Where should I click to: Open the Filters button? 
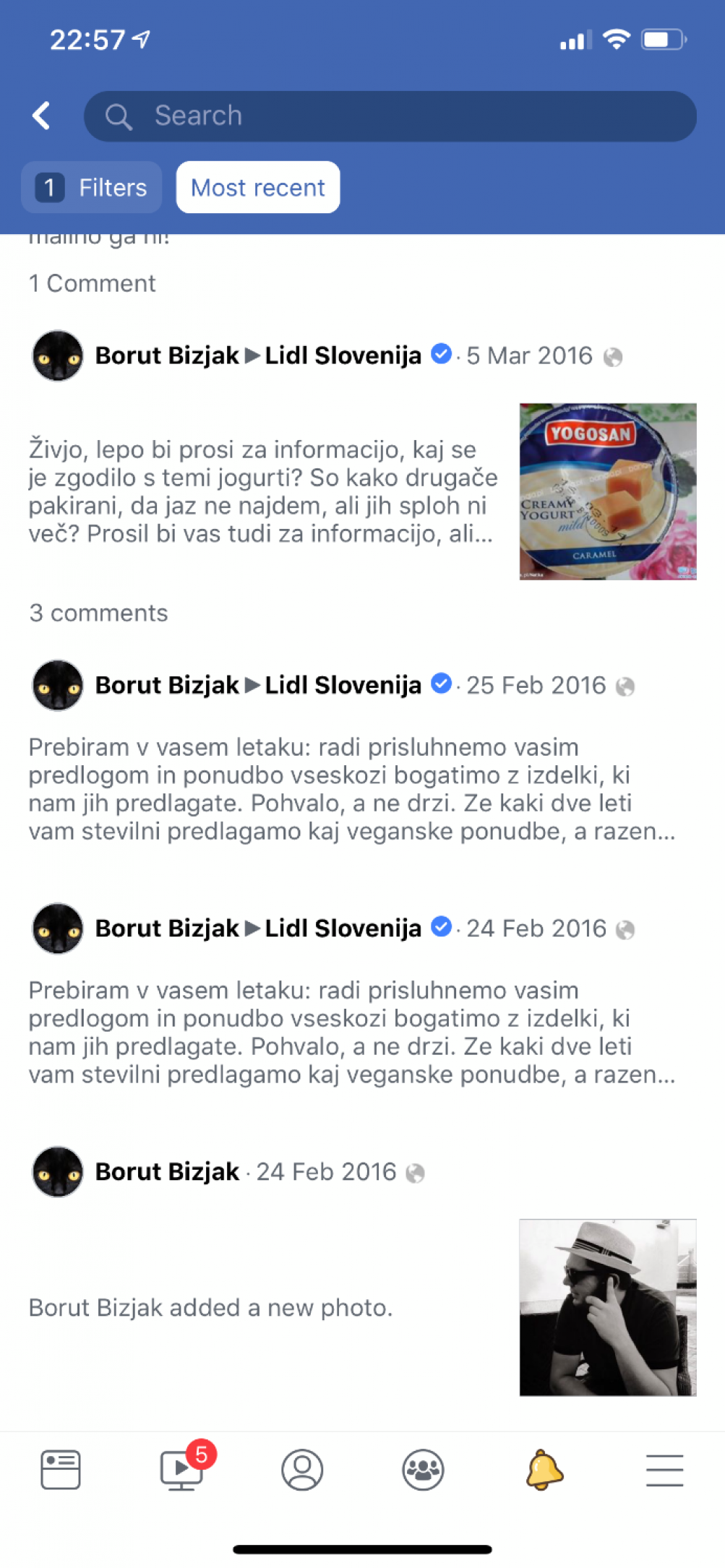click(x=92, y=188)
